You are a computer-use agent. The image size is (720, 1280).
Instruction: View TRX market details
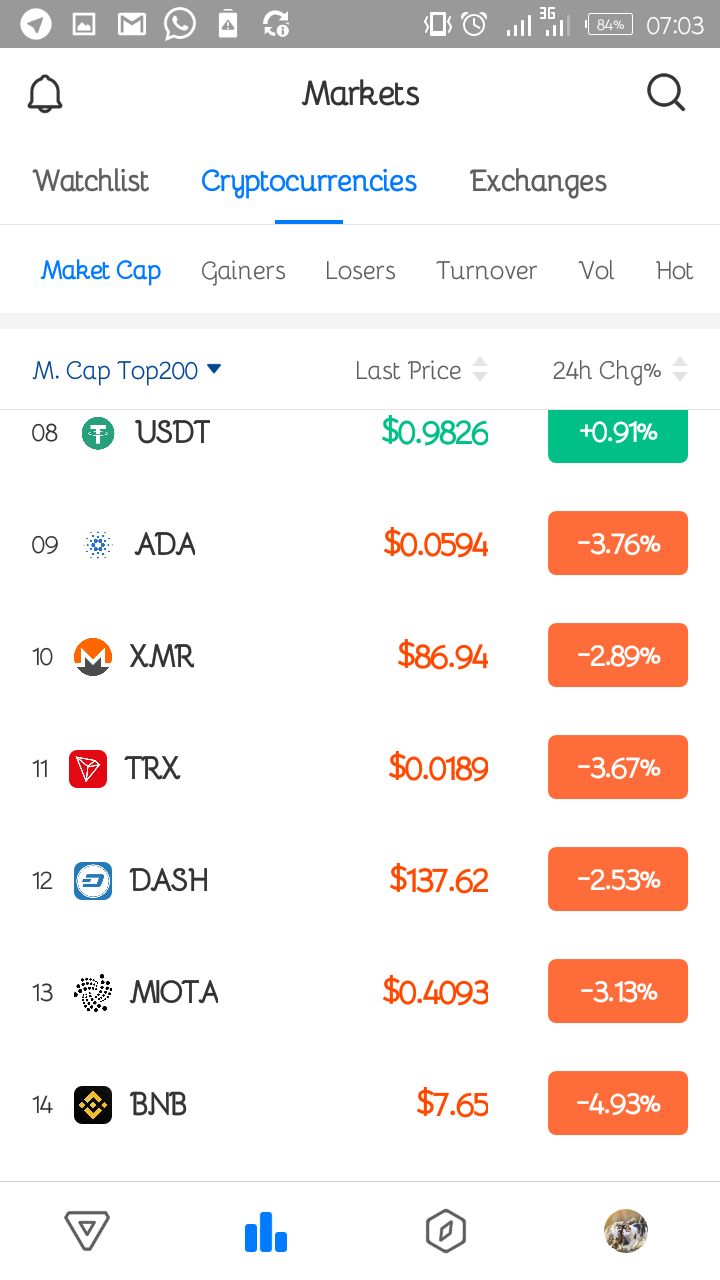(x=152, y=768)
